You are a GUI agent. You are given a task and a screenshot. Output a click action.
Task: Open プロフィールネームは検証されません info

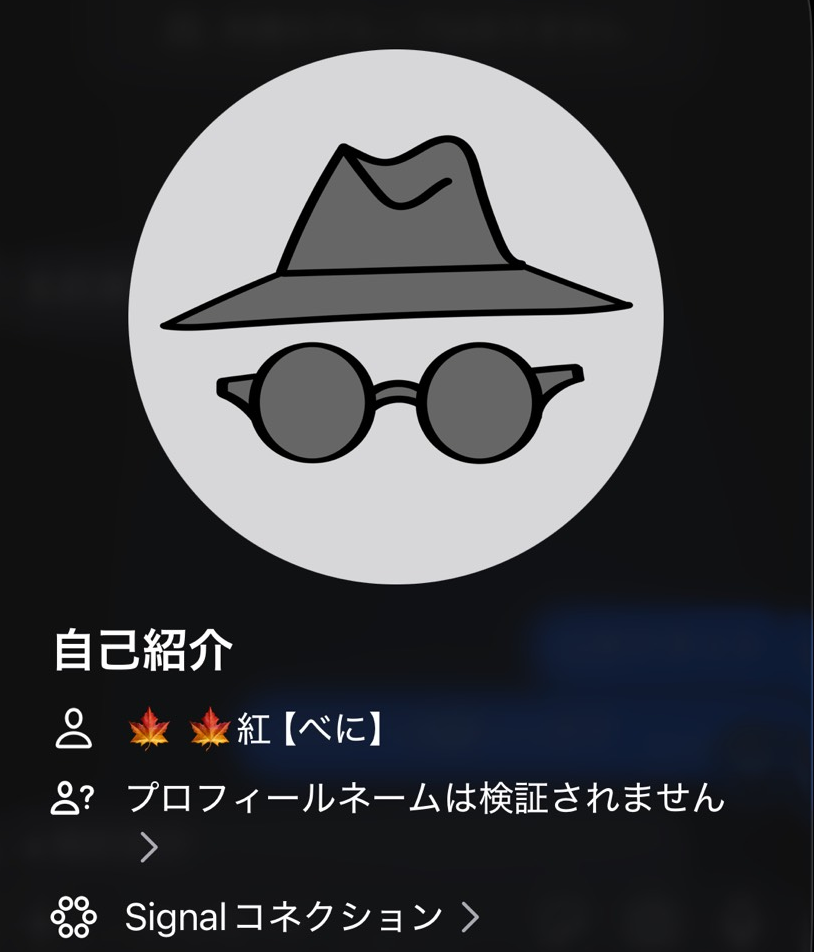[424, 798]
